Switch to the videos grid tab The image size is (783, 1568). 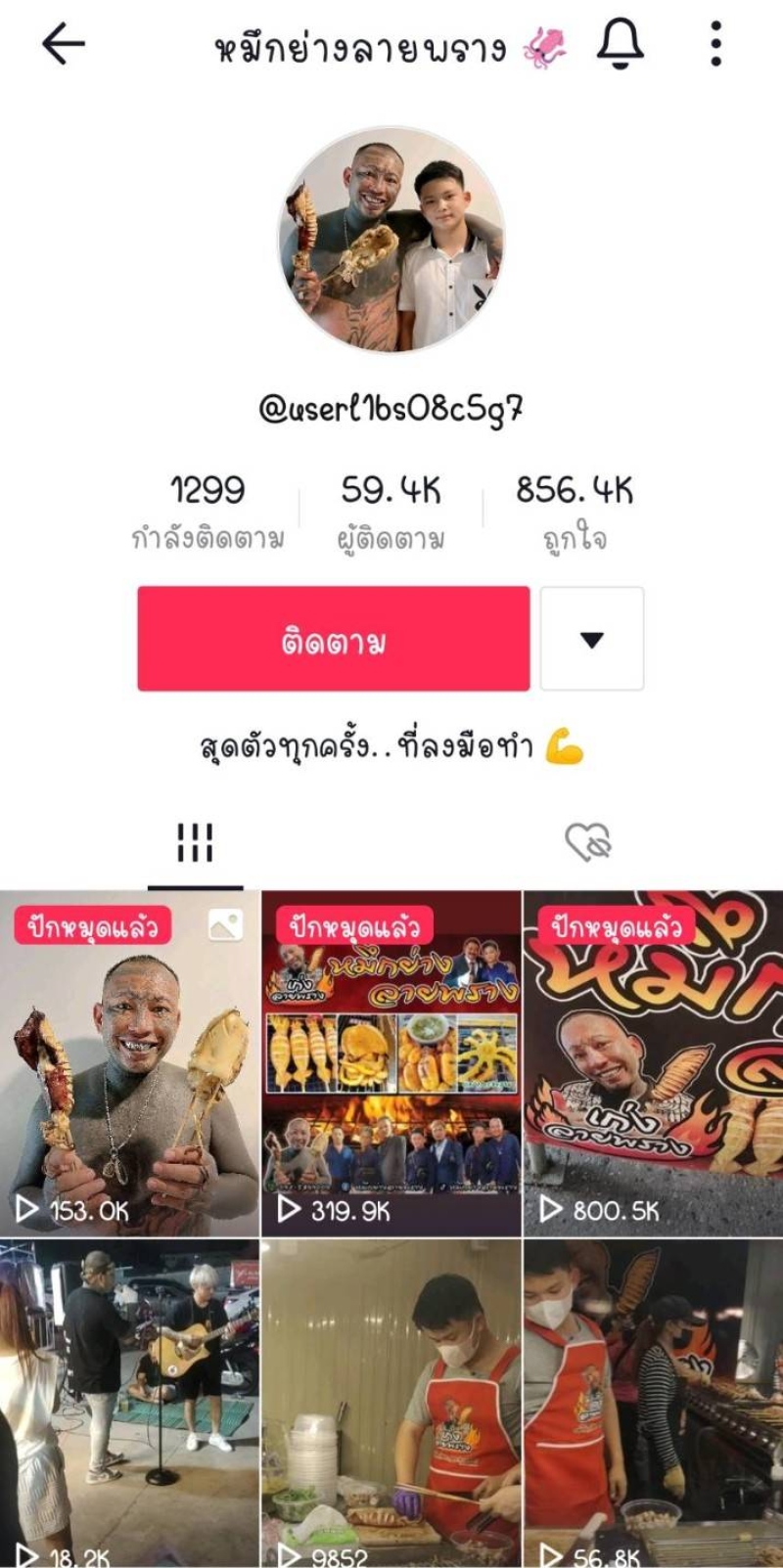tap(195, 841)
